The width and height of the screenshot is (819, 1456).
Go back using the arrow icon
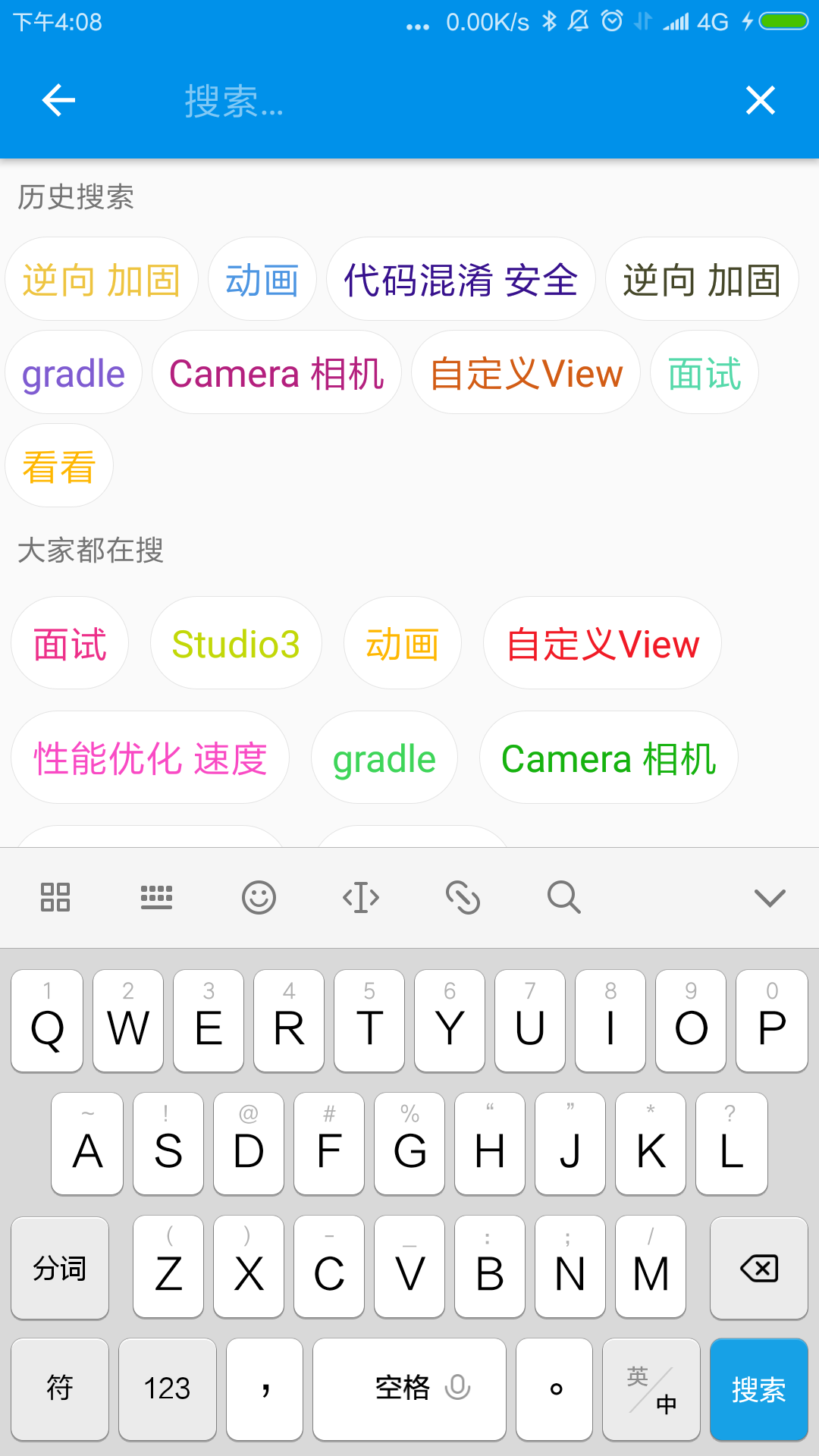coord(58,100)
